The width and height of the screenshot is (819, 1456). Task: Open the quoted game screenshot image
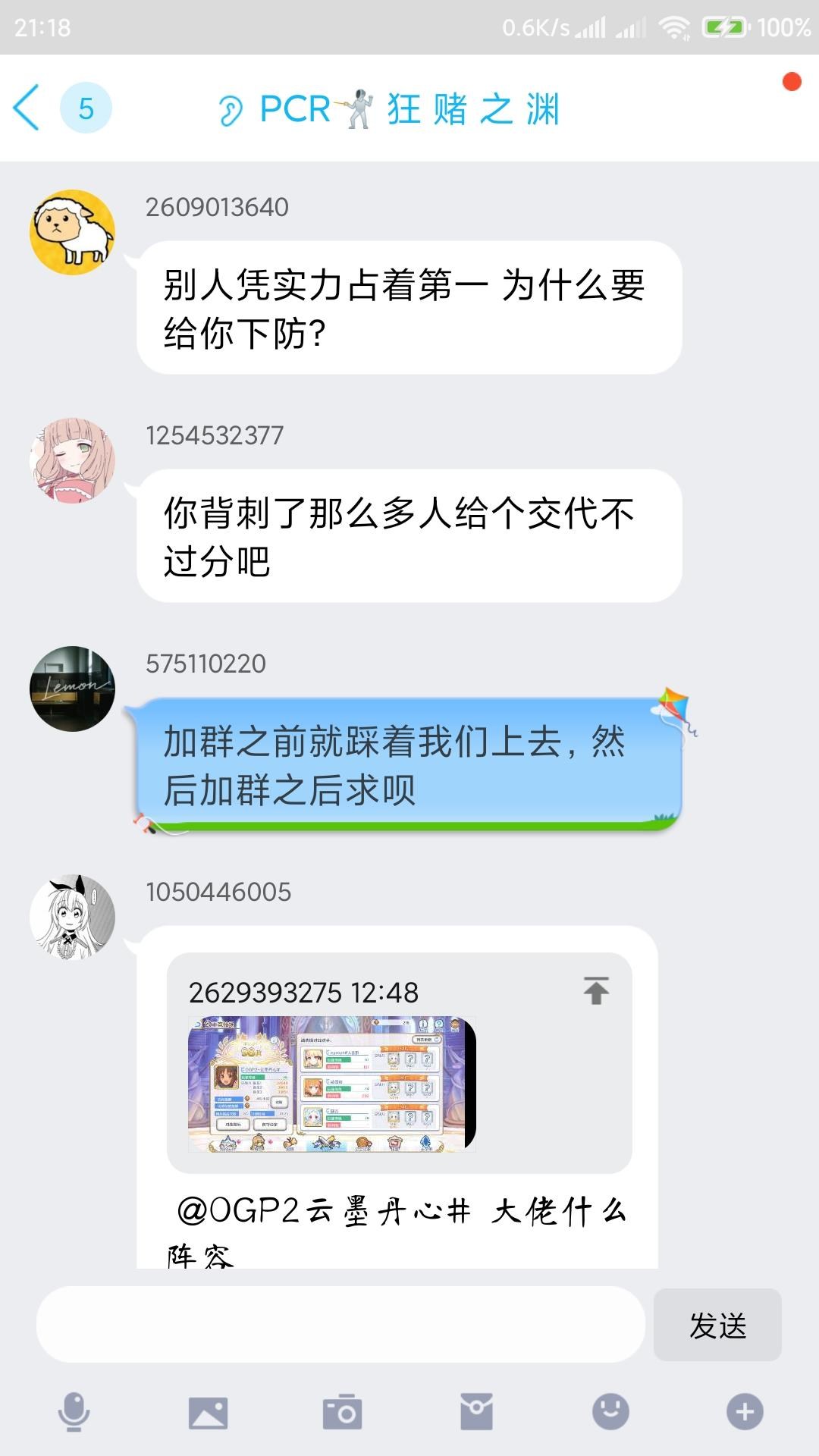pyautogui.click(x=332, y=1084)
